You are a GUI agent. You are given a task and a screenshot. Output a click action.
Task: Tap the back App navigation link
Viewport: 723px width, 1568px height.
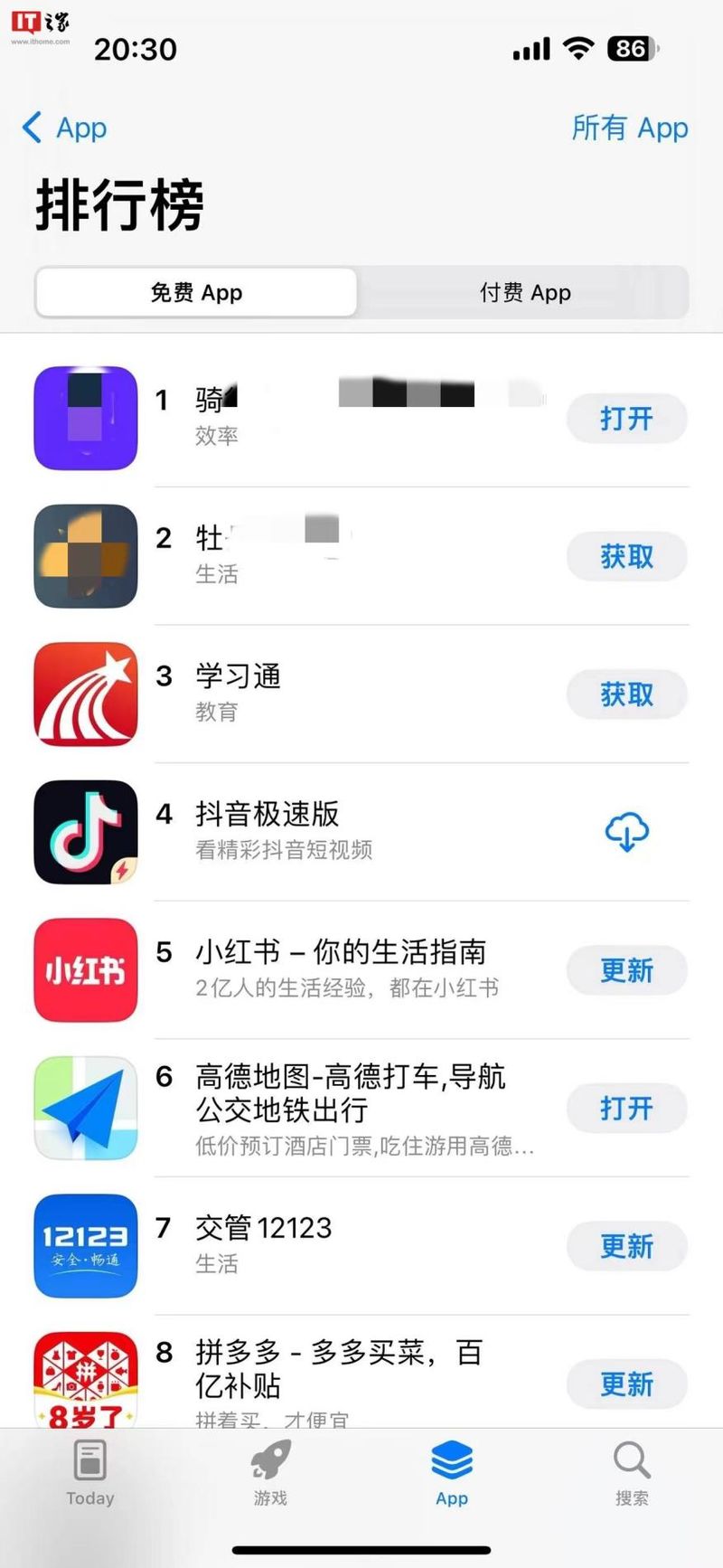tap(63, 128)
